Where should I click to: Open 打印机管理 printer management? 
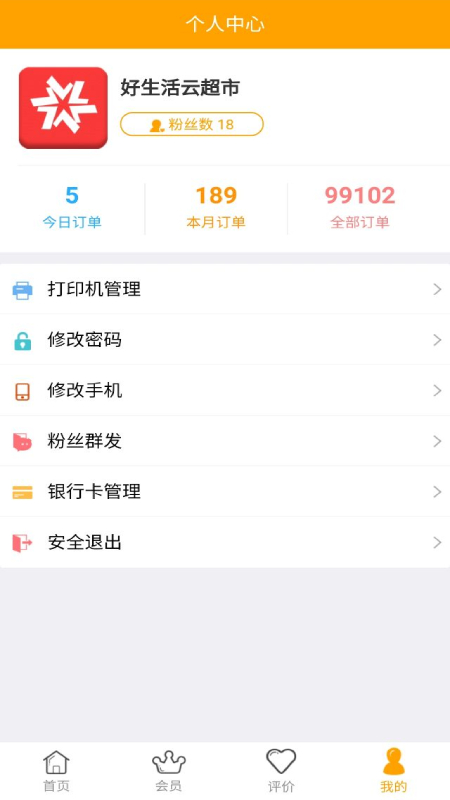click(225, 289)
